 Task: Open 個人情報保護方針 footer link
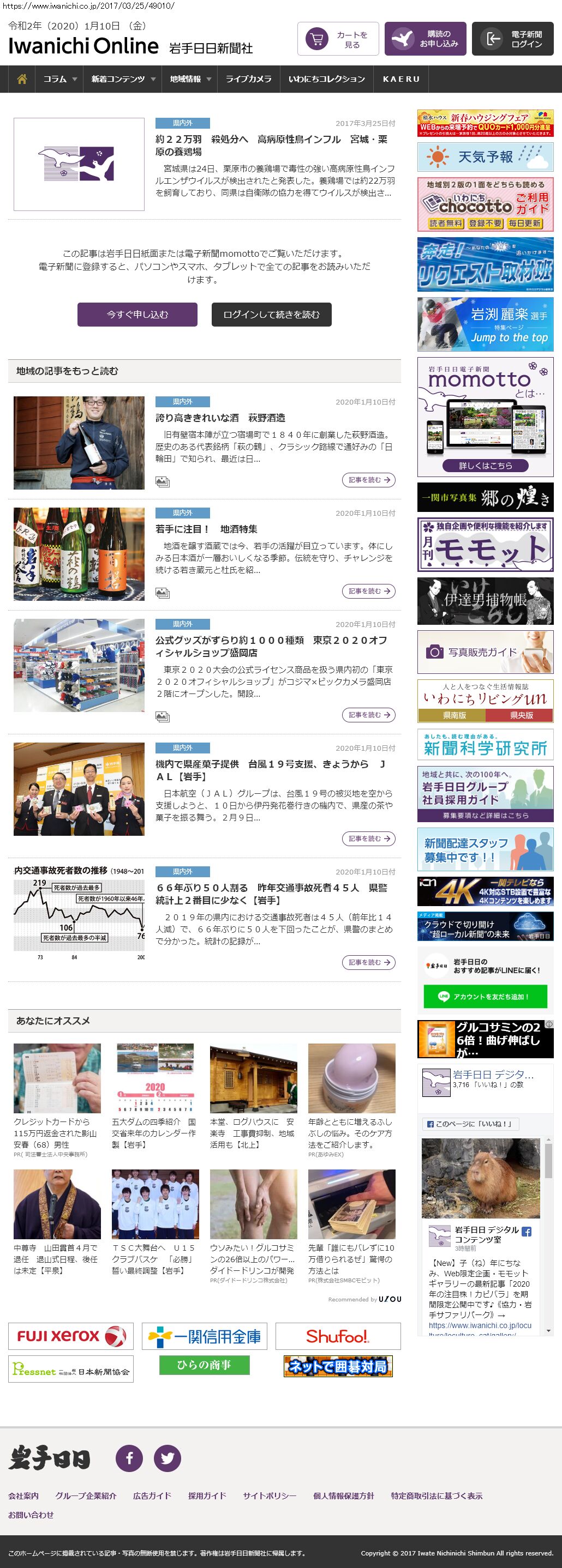343,1495
